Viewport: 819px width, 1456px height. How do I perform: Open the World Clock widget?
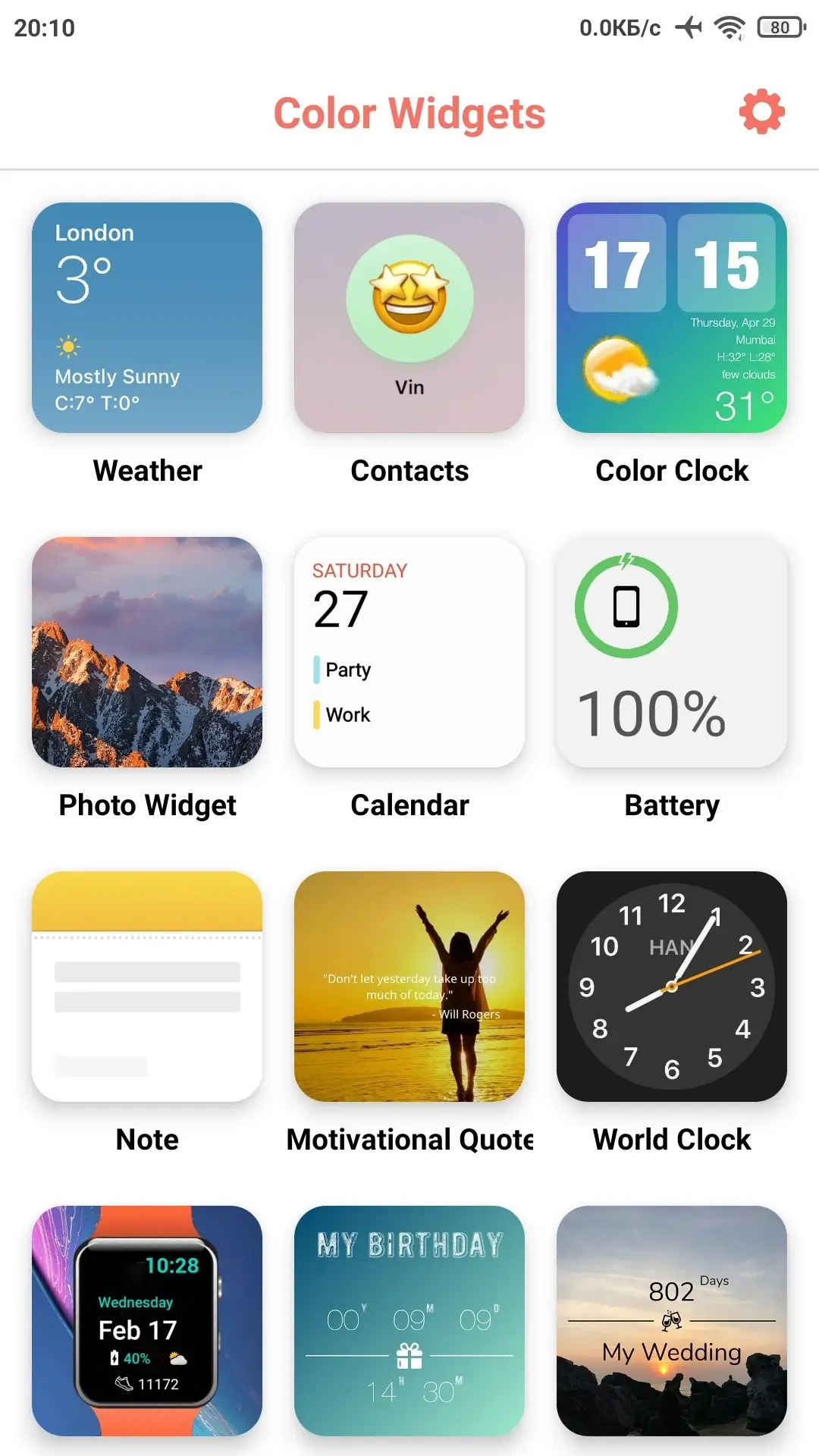click(x=672, y=987)
